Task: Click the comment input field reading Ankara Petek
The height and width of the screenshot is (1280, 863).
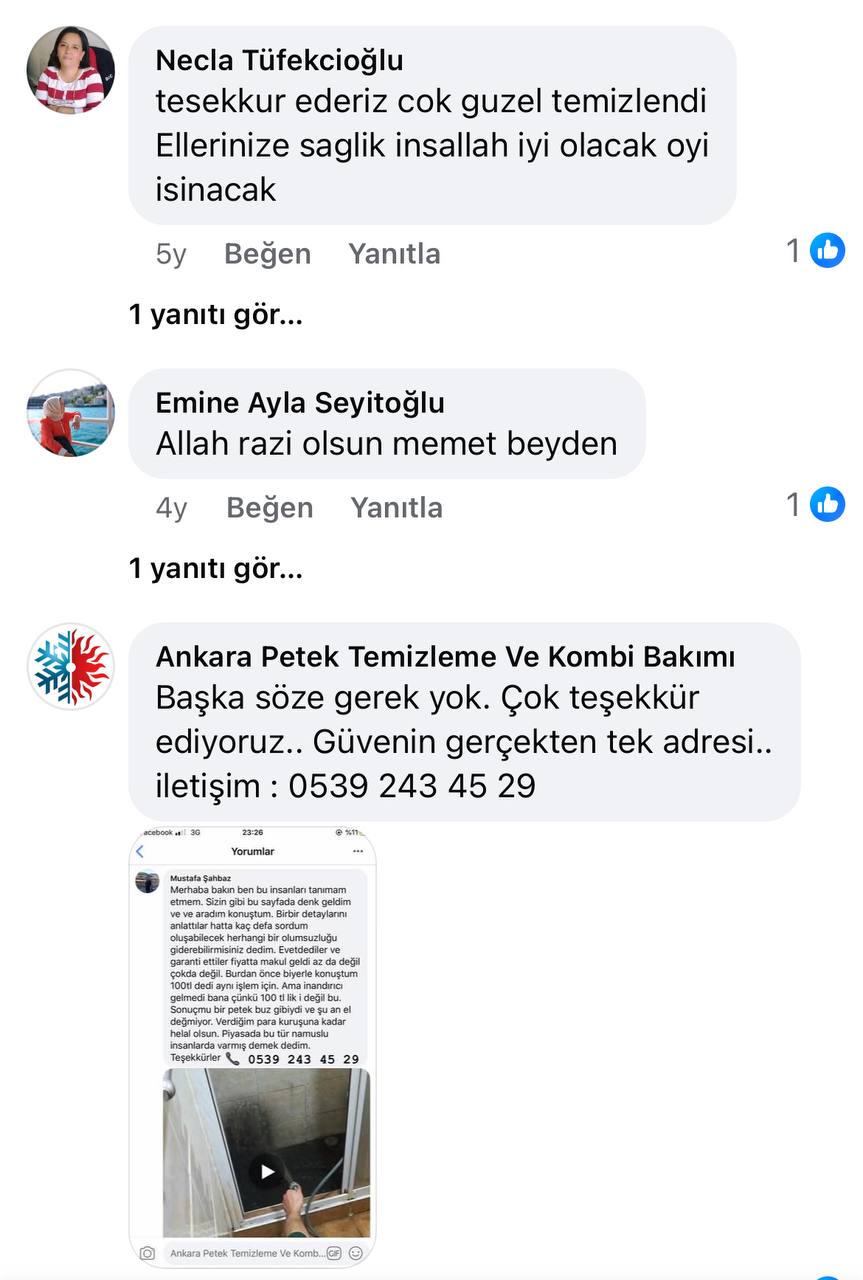Action: tap(248, 1252)
